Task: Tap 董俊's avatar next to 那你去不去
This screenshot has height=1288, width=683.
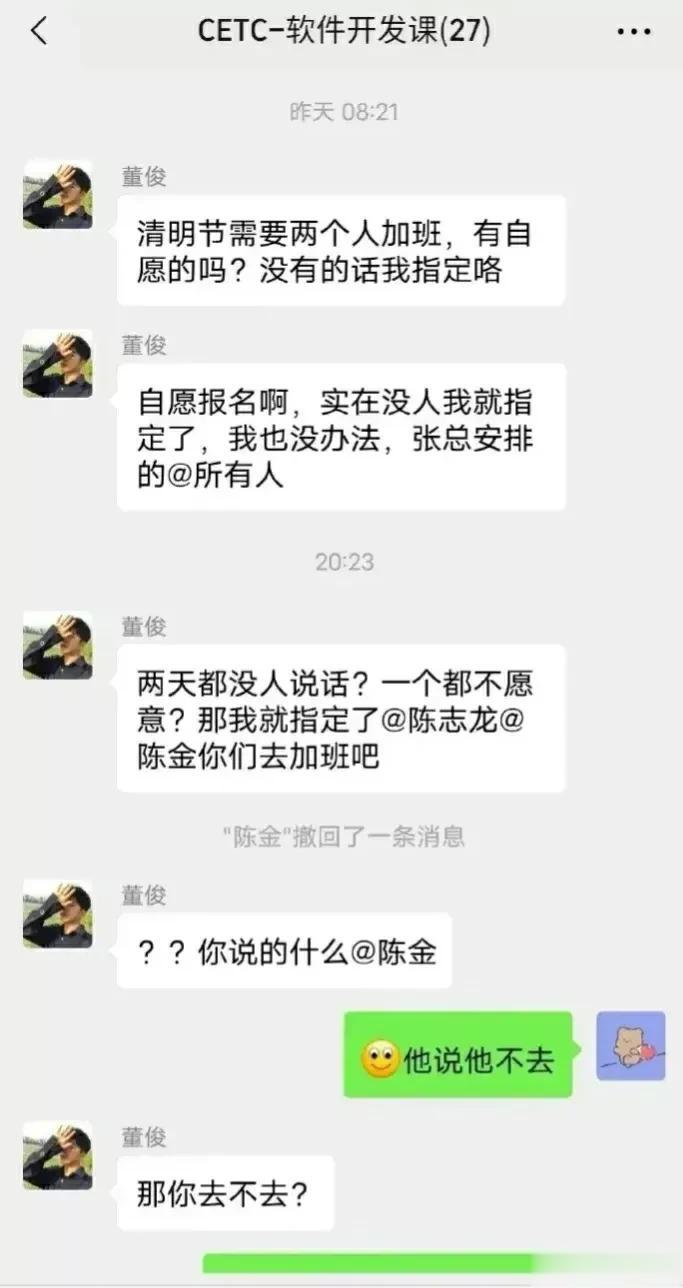Action: click(x=58, y=1155)
